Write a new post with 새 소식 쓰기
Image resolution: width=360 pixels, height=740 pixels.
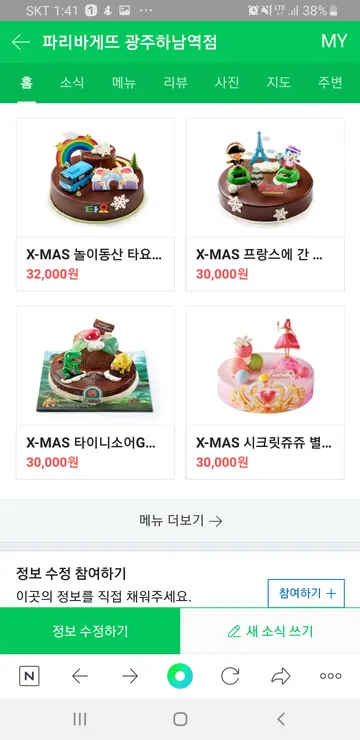pyautogui.click(x=270, y=631)
